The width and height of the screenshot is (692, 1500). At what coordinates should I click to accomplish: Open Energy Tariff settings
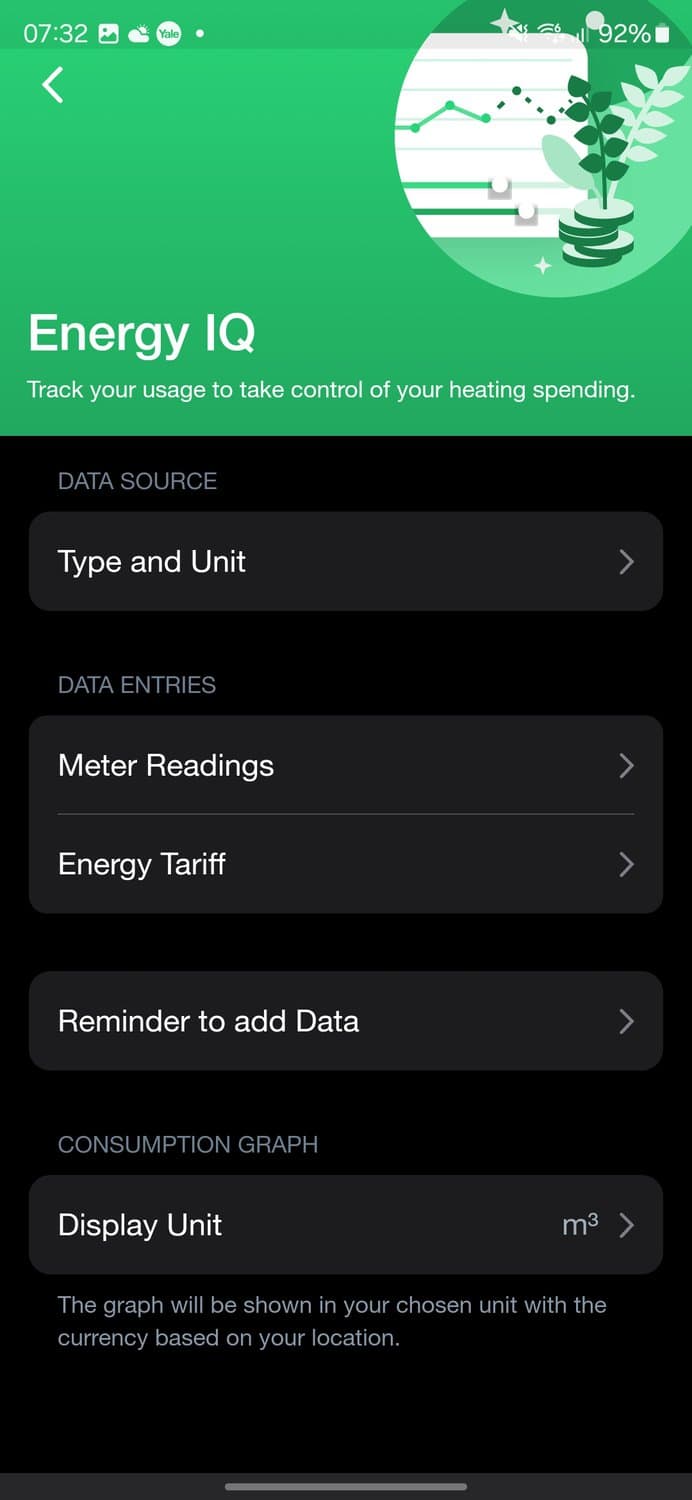[x=345, y=864]
